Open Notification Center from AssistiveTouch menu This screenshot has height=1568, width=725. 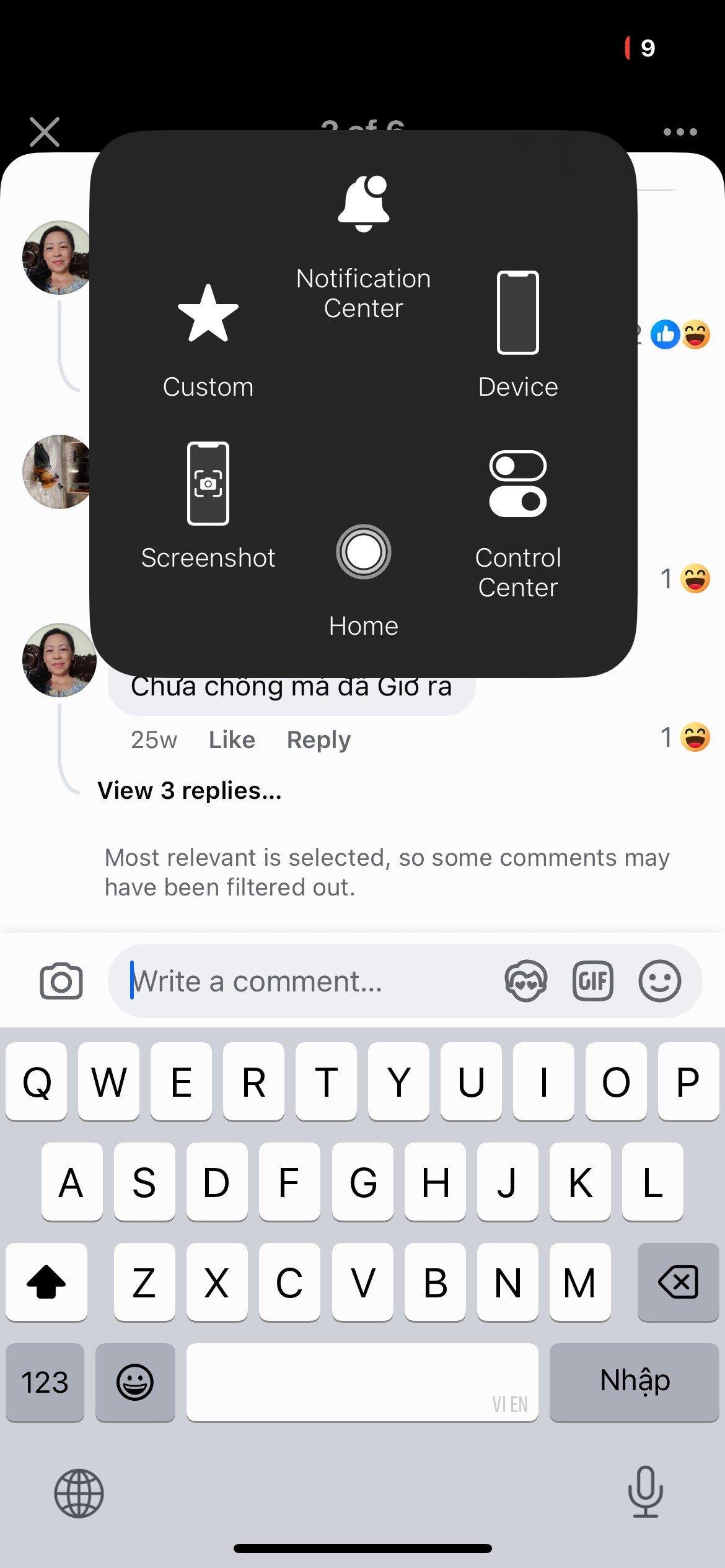tap(364, 242)
